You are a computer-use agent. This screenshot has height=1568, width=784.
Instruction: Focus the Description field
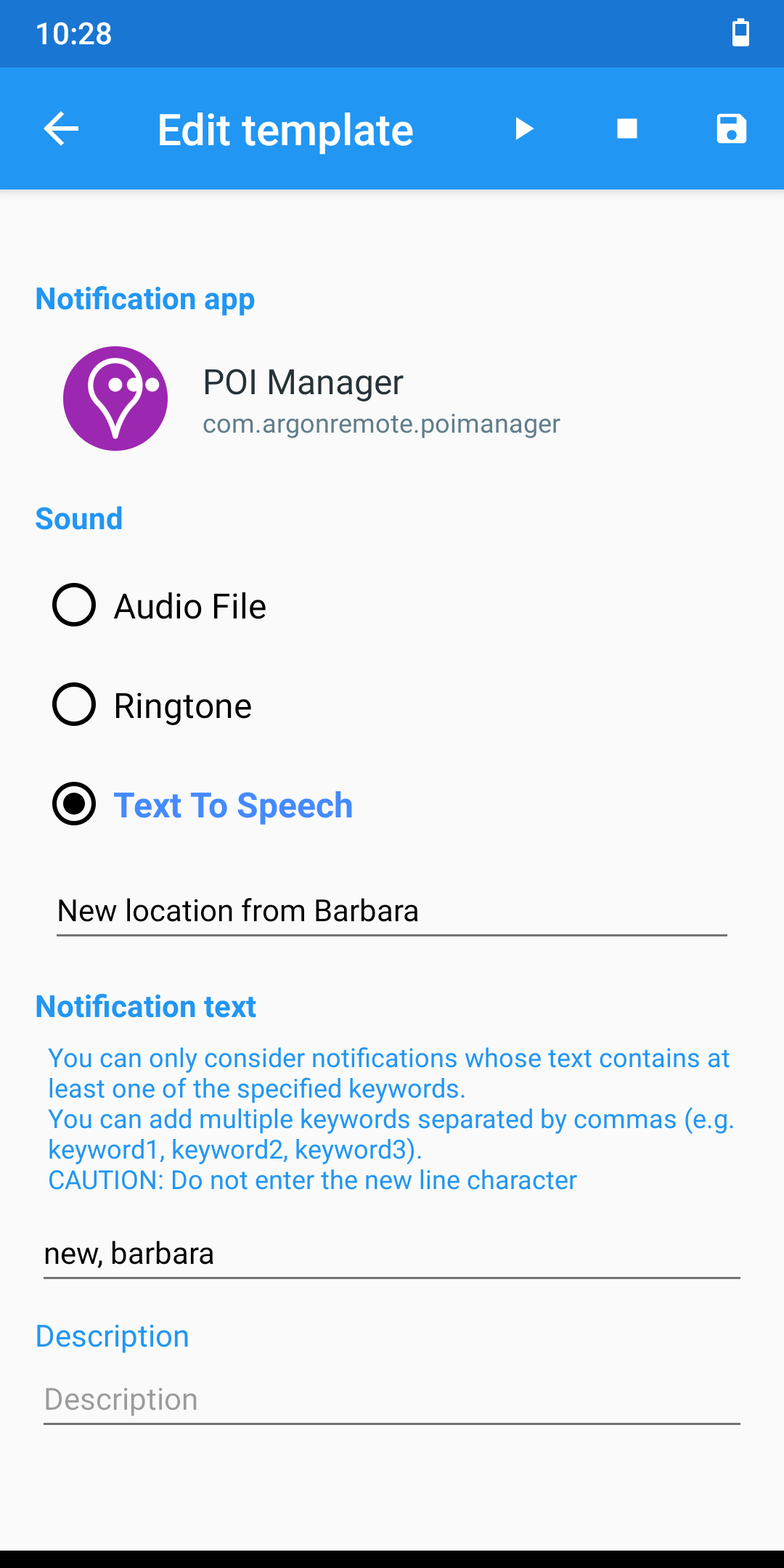392,1399
